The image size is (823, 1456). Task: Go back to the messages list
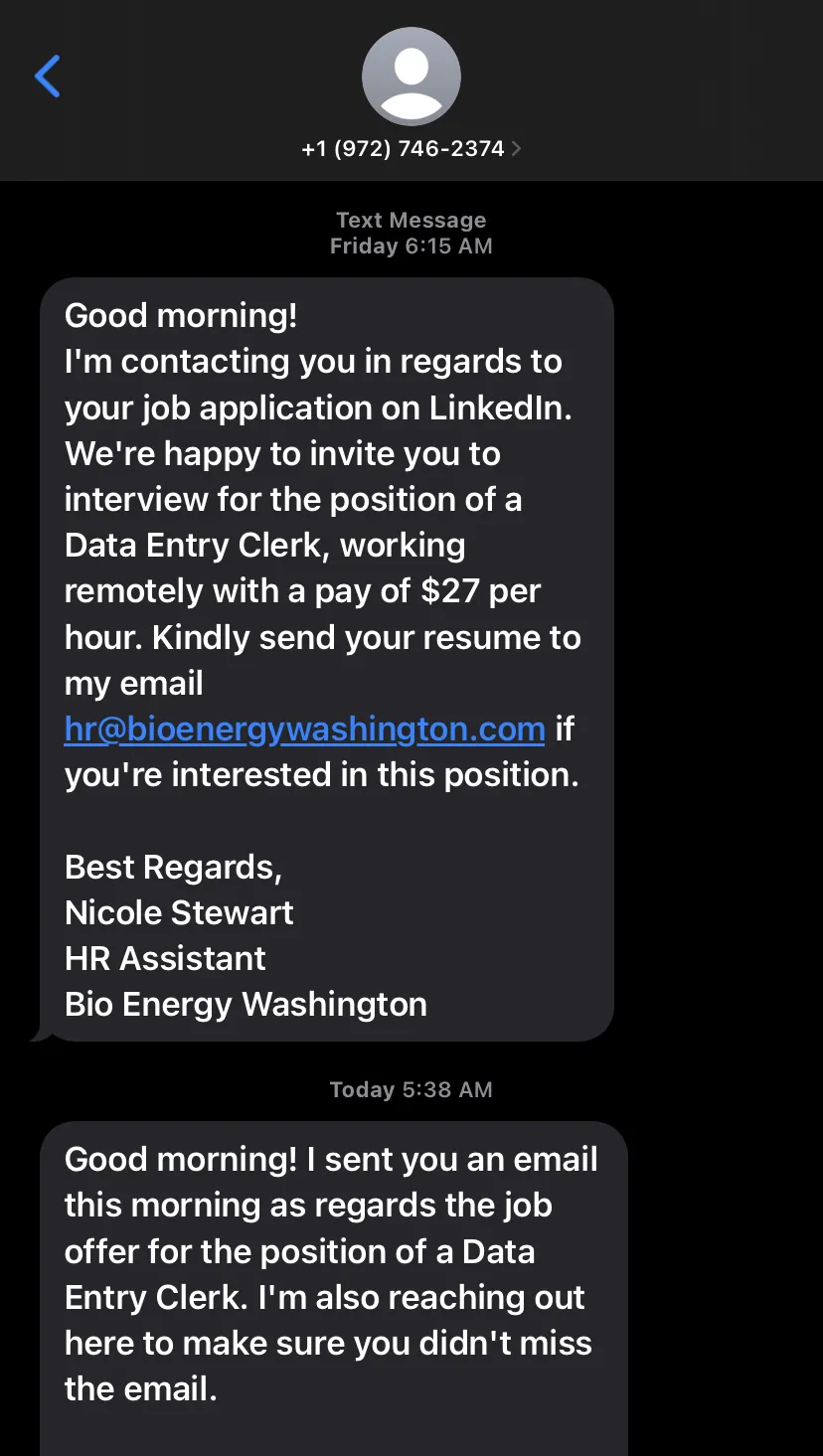click(48, 77)
